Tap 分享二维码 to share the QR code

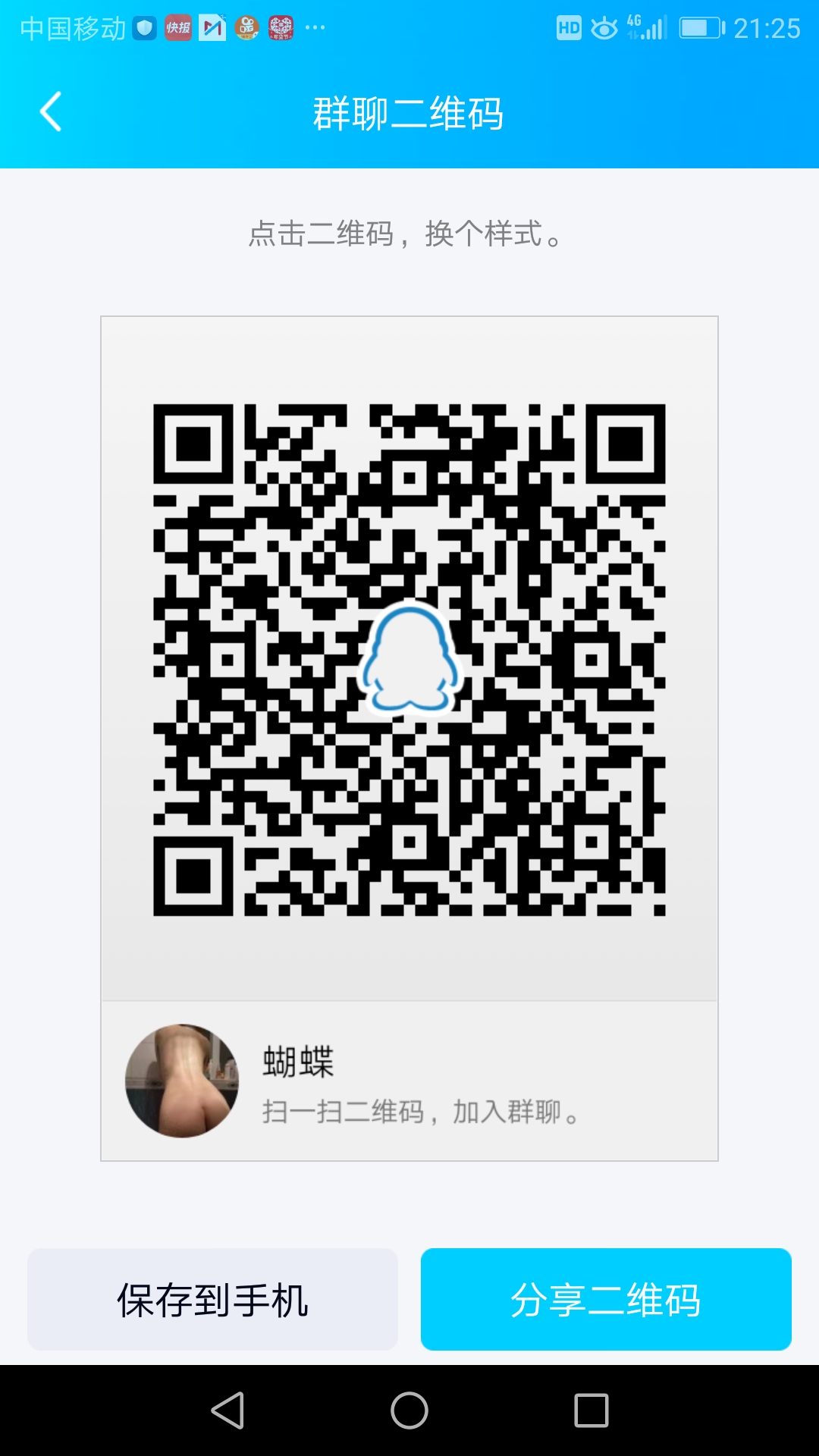[607, 1299]
